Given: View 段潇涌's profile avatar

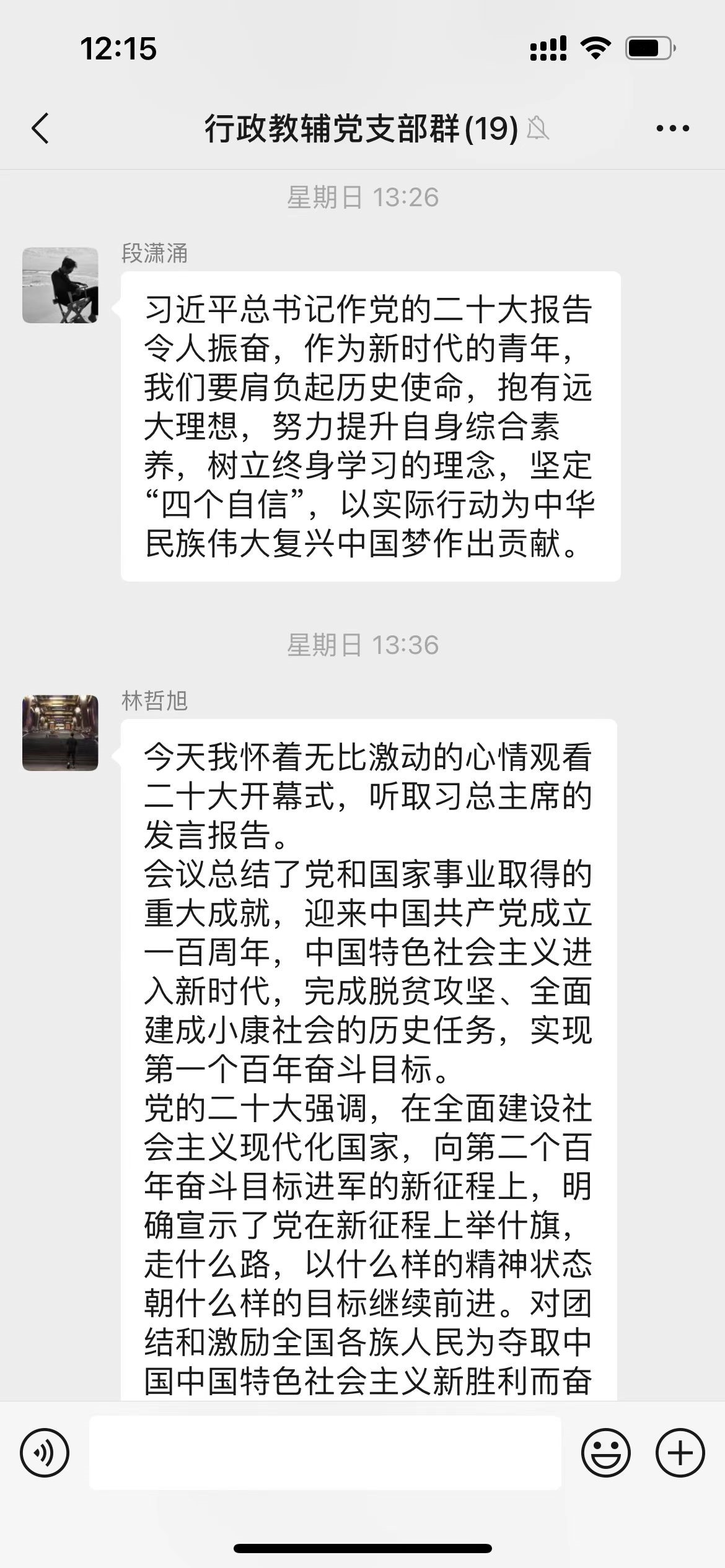Looking at the screenshot, I should 60,285.
